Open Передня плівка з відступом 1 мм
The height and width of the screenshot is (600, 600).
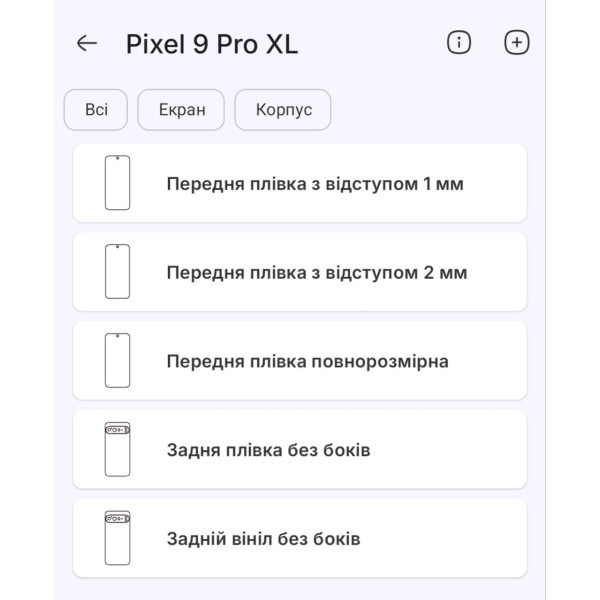300,184
